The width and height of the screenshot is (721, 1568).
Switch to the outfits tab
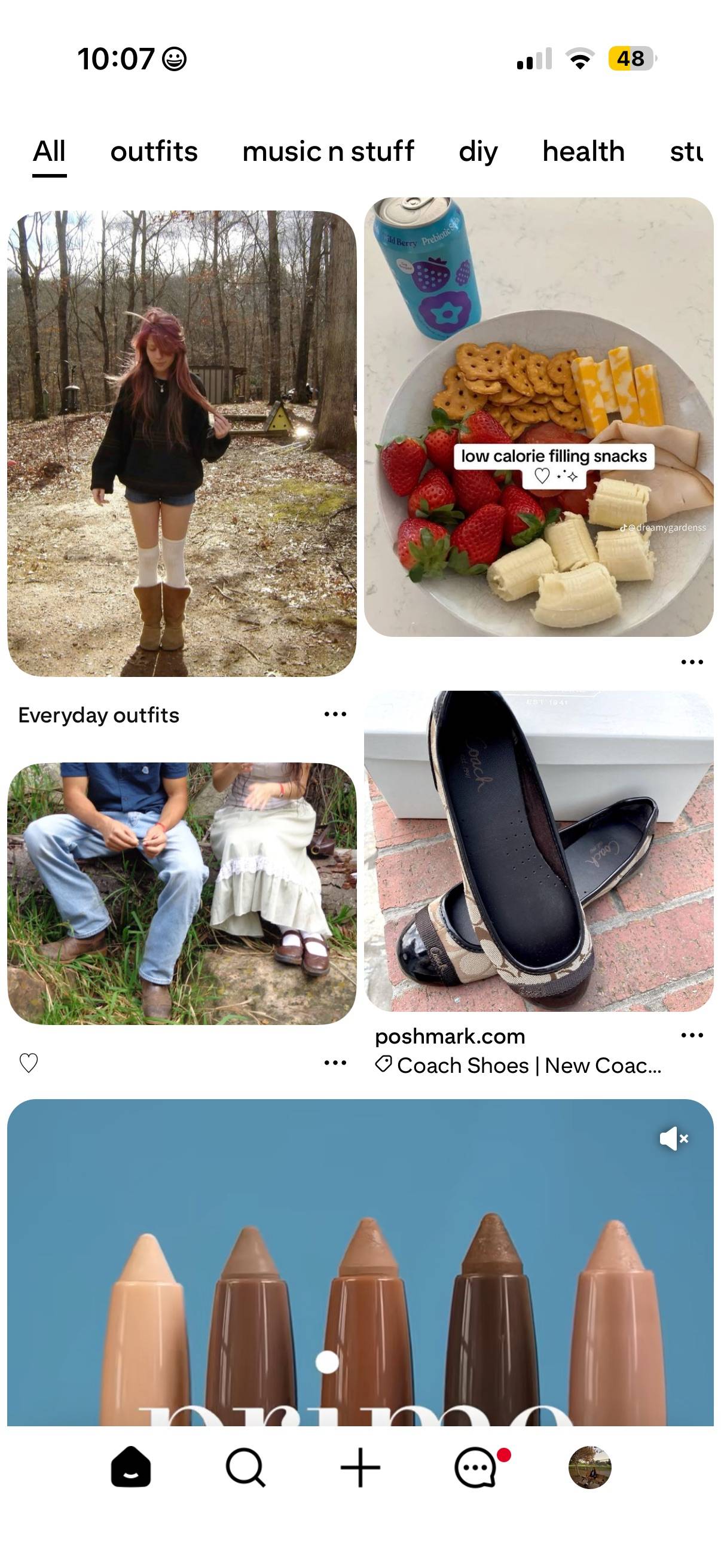click(x=154, y=151)
